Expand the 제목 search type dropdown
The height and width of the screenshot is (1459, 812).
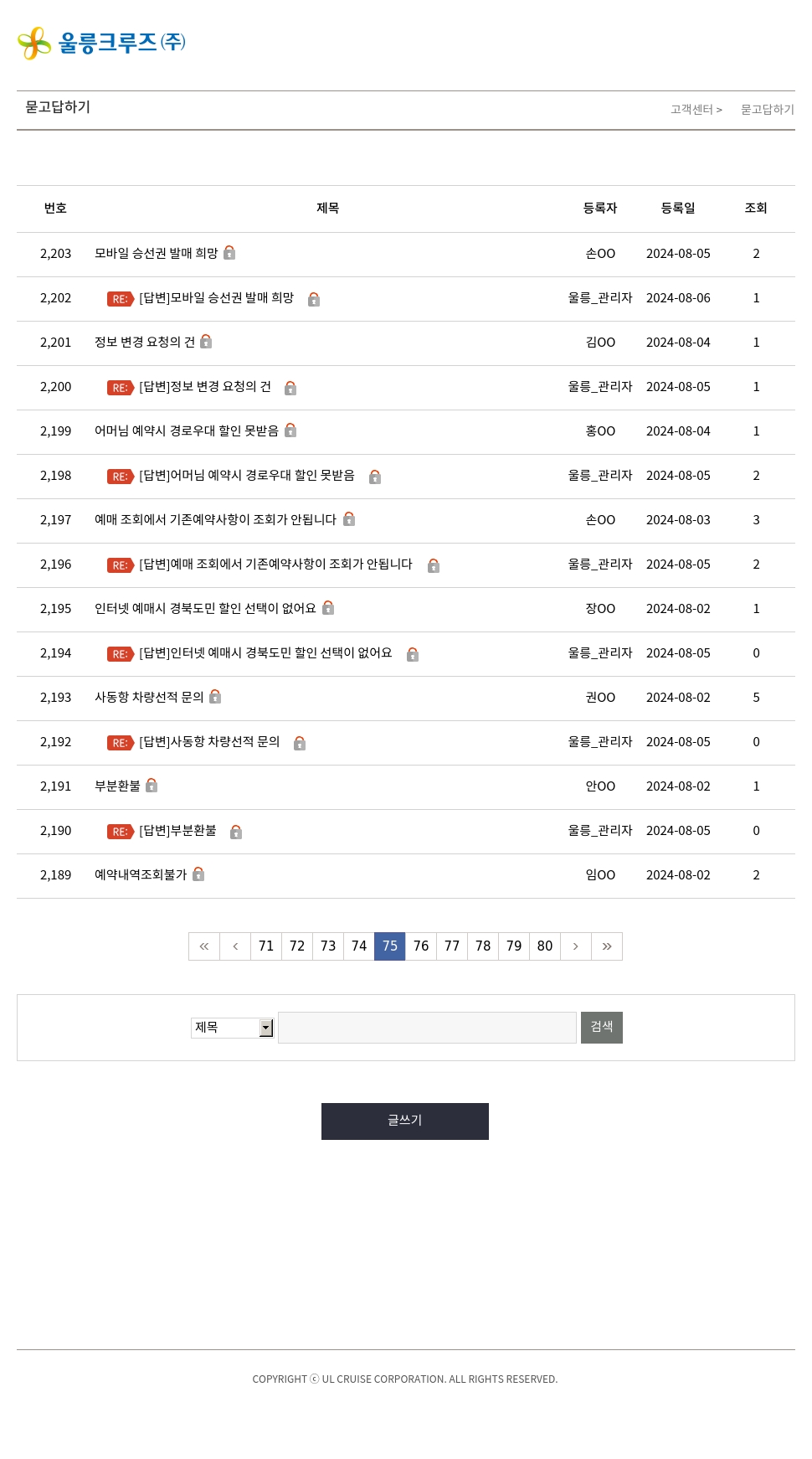[233, 1028]
